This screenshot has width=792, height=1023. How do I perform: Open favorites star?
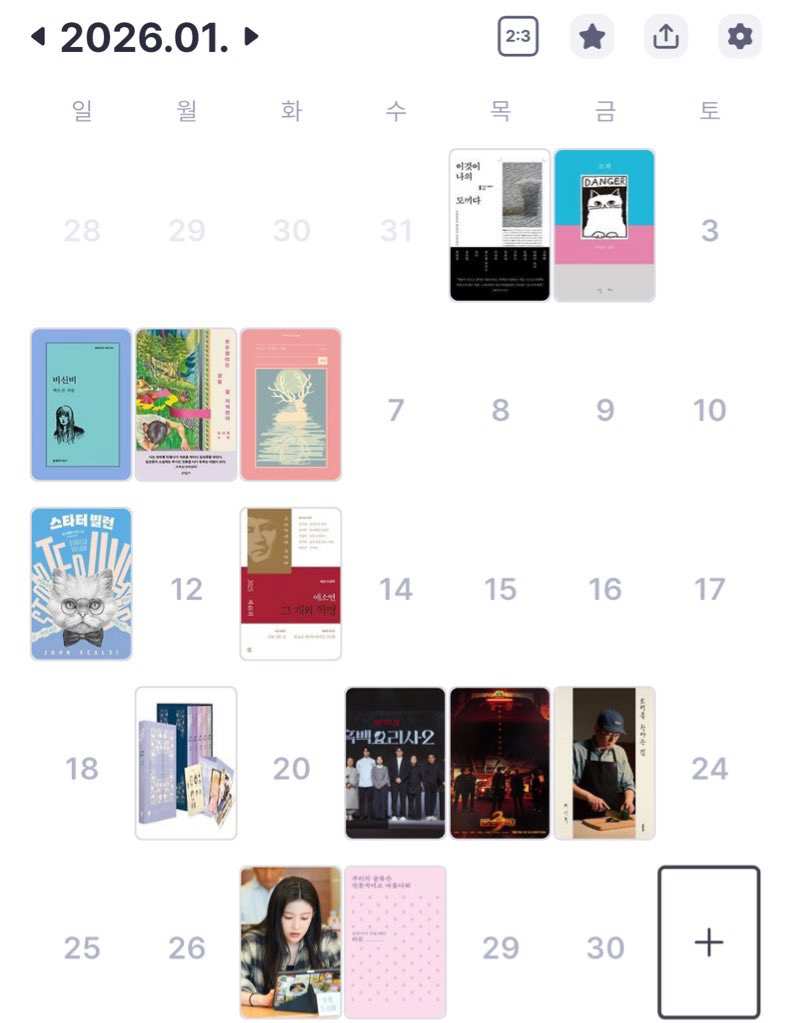(592, 37)
